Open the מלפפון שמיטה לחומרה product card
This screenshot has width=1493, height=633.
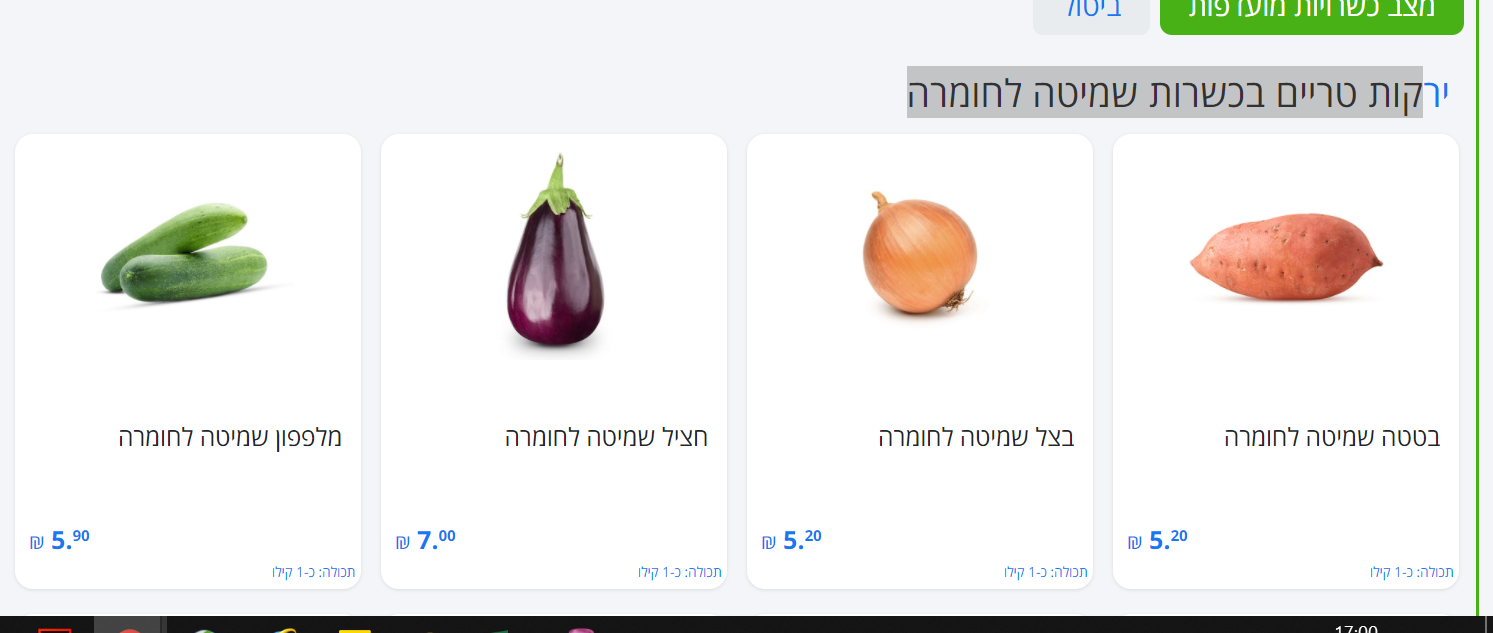point(187,360)
